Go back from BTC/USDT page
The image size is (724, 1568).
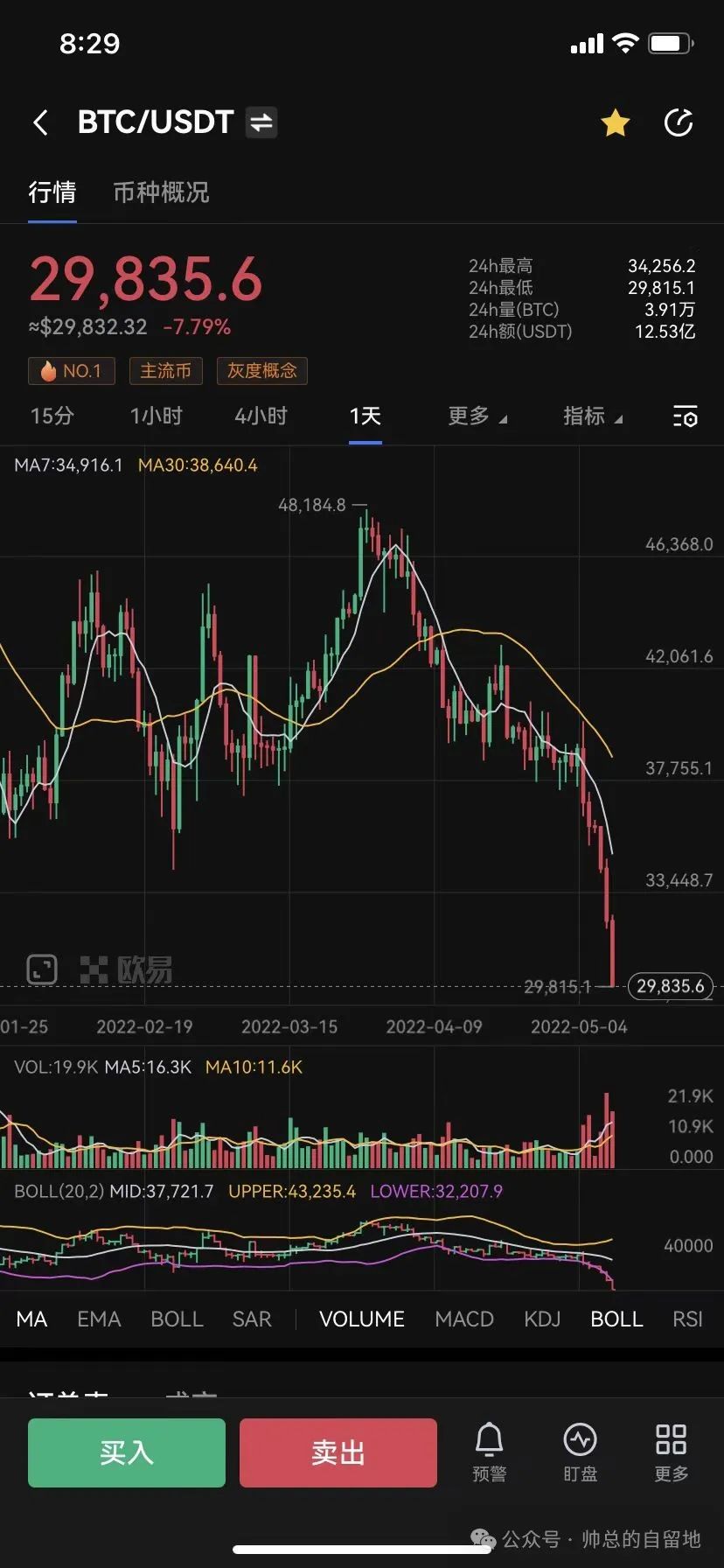coord(40,122)
